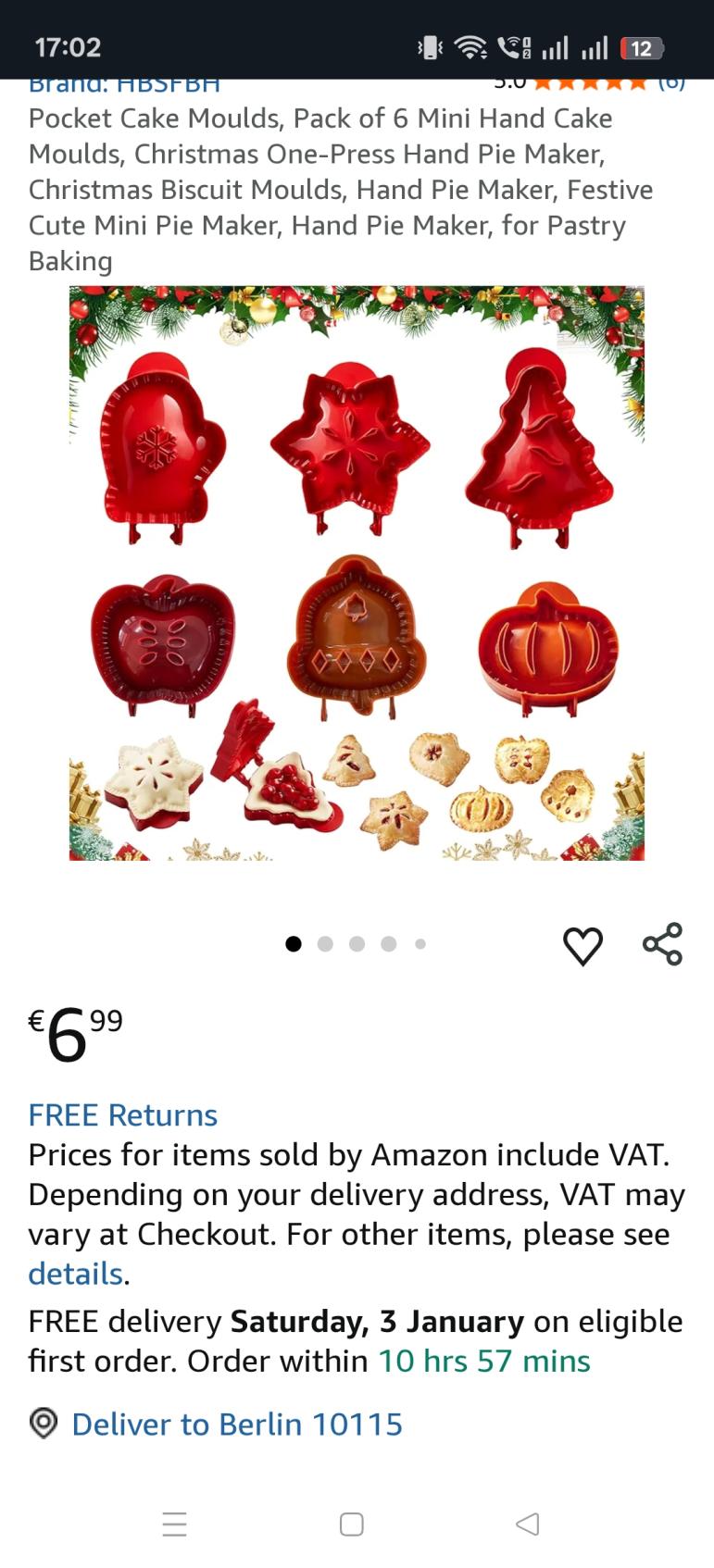714x1568 pixels.
Task: Open the main product image
Action: tap(357, 573)
